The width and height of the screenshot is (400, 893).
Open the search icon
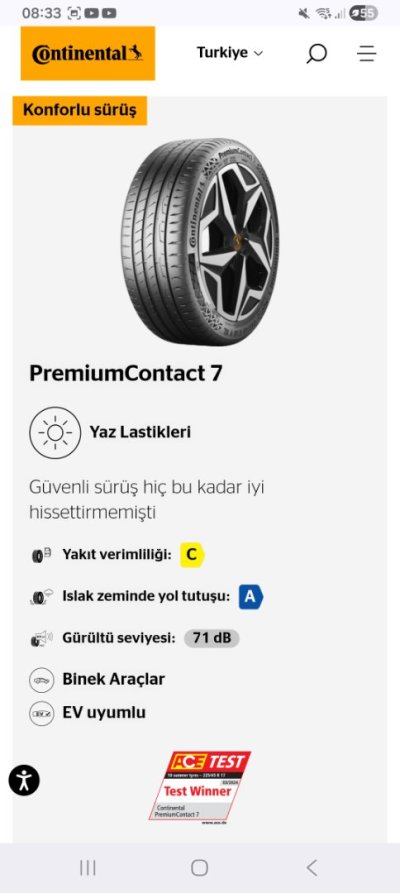point(316,53)
